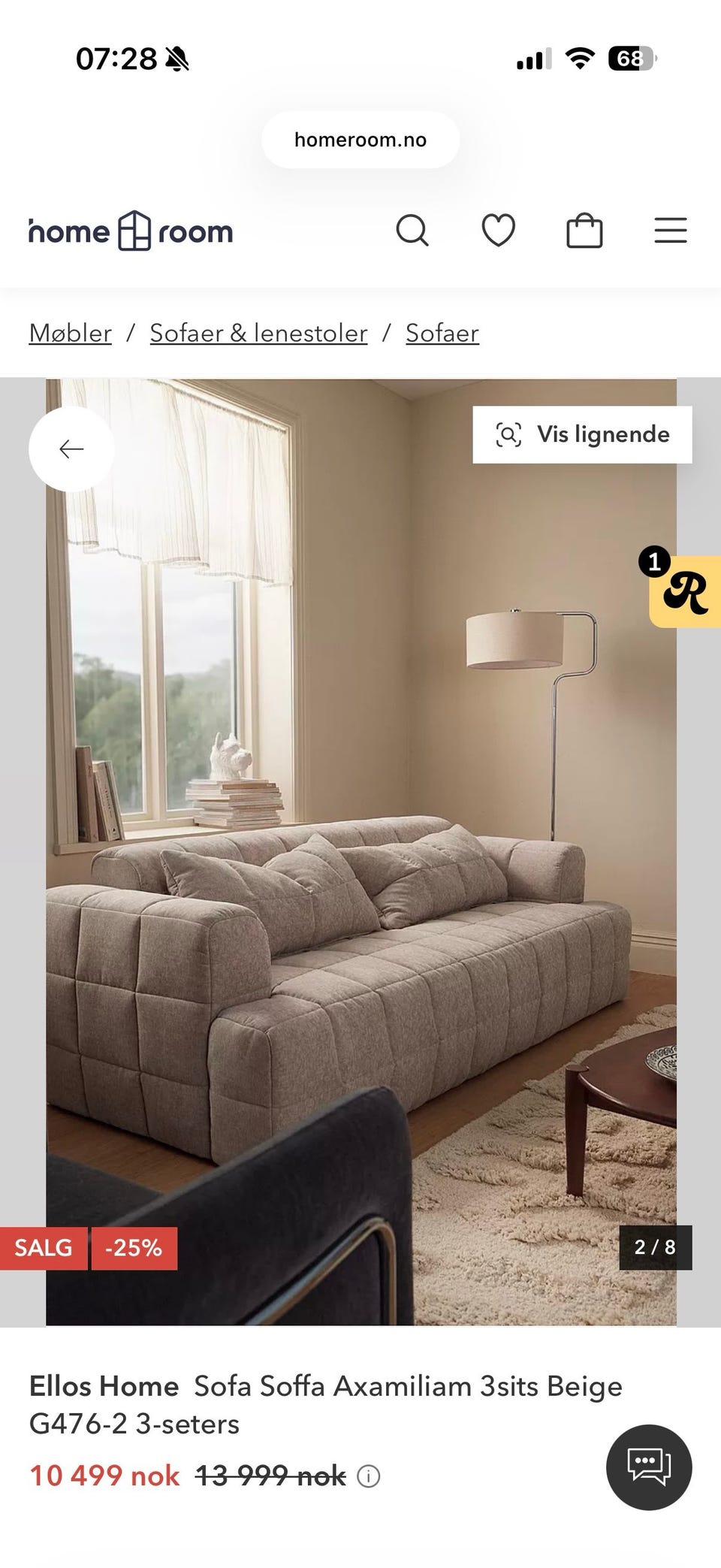Tap the SALG badge
The height and width of the screenshot is (1568, 721).
click(x=44, y=1248)
